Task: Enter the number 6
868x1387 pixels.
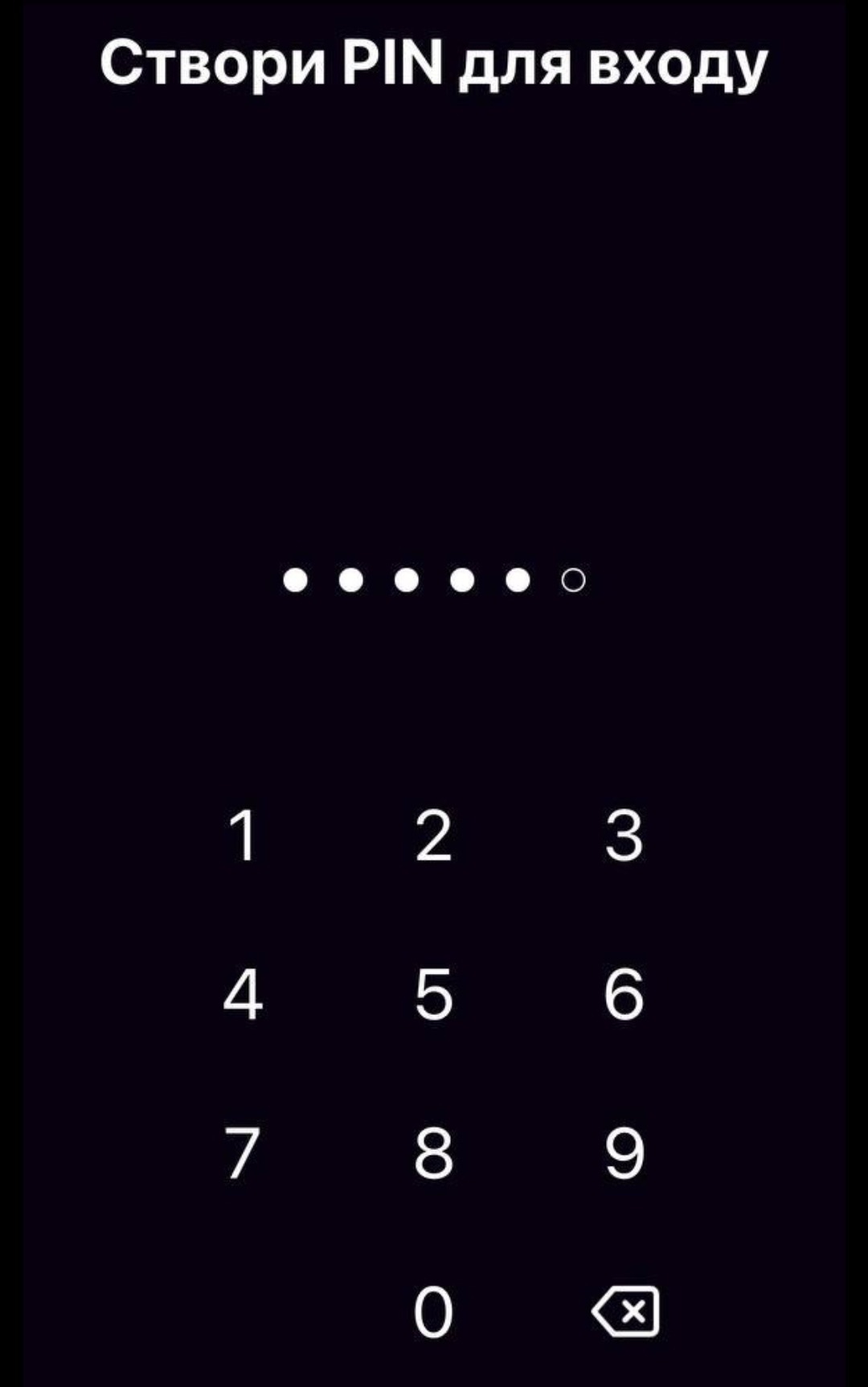Action: tap(624, 993)
